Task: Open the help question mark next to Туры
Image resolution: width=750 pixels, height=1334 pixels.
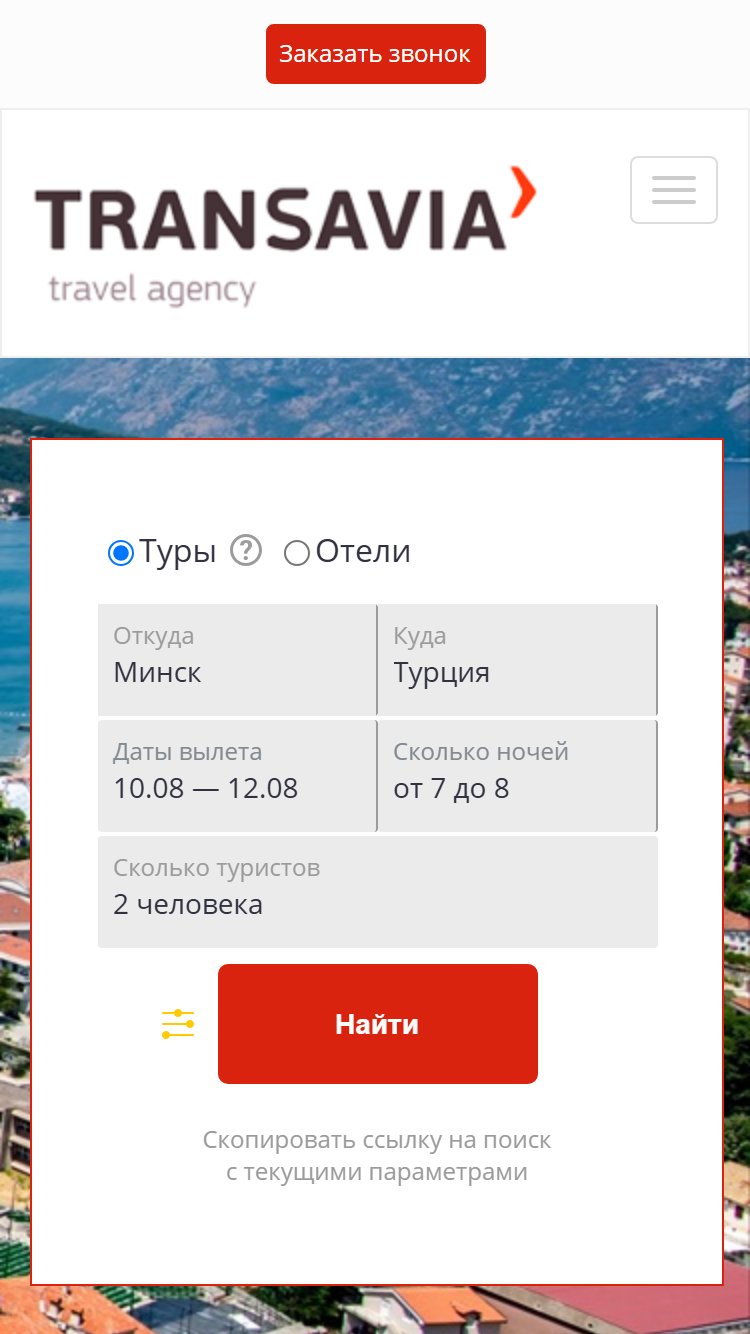Action: pyautogui.click(x=246, y=550)
